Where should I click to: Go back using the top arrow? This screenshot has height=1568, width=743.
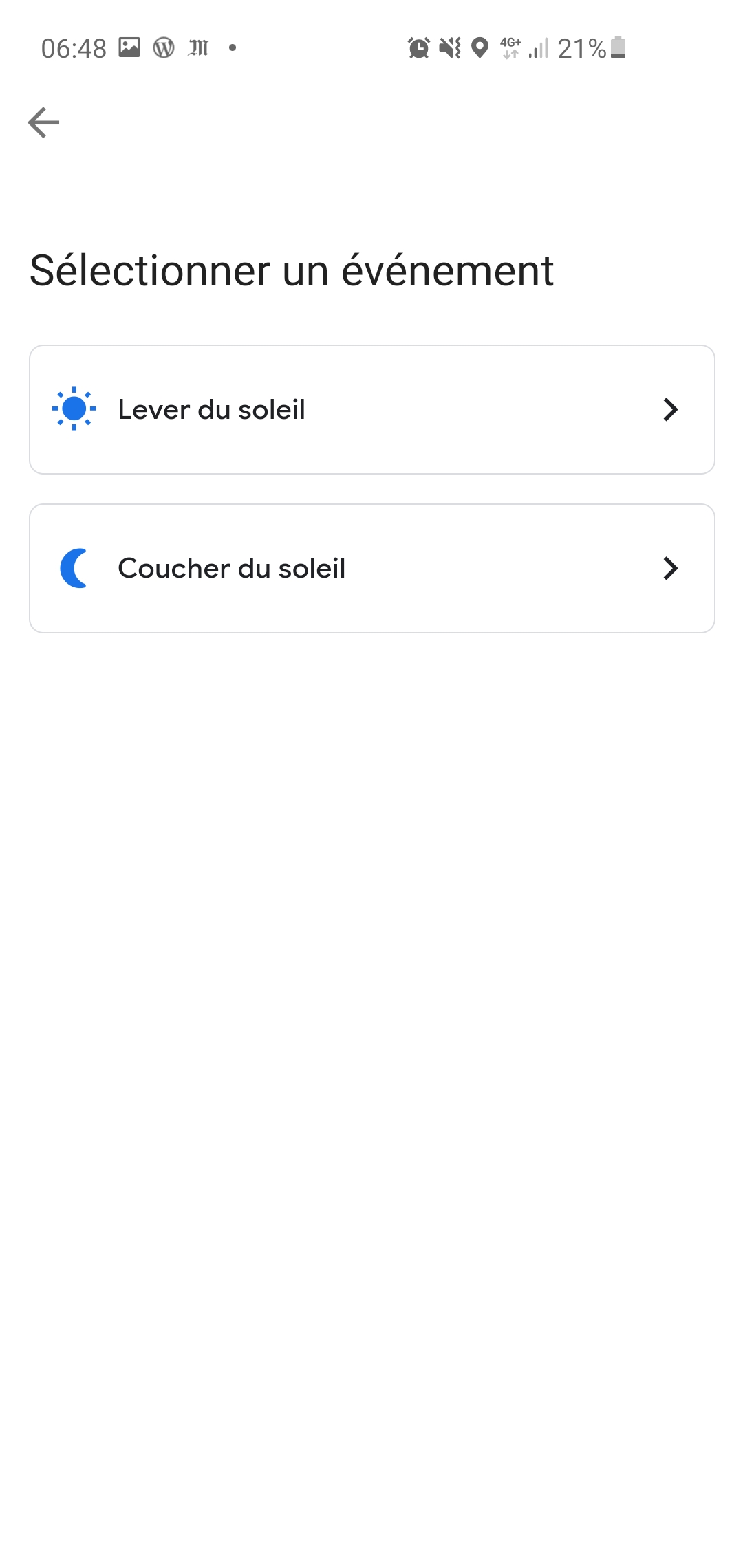[x=43, y=123]
